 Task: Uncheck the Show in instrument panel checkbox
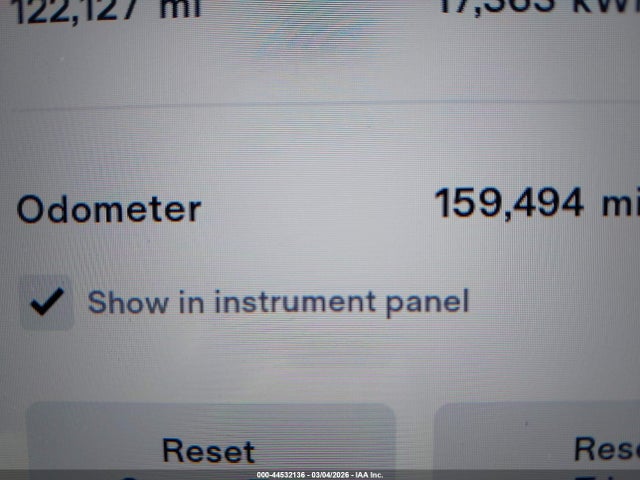pyautogui.click(x=47, y=303)
